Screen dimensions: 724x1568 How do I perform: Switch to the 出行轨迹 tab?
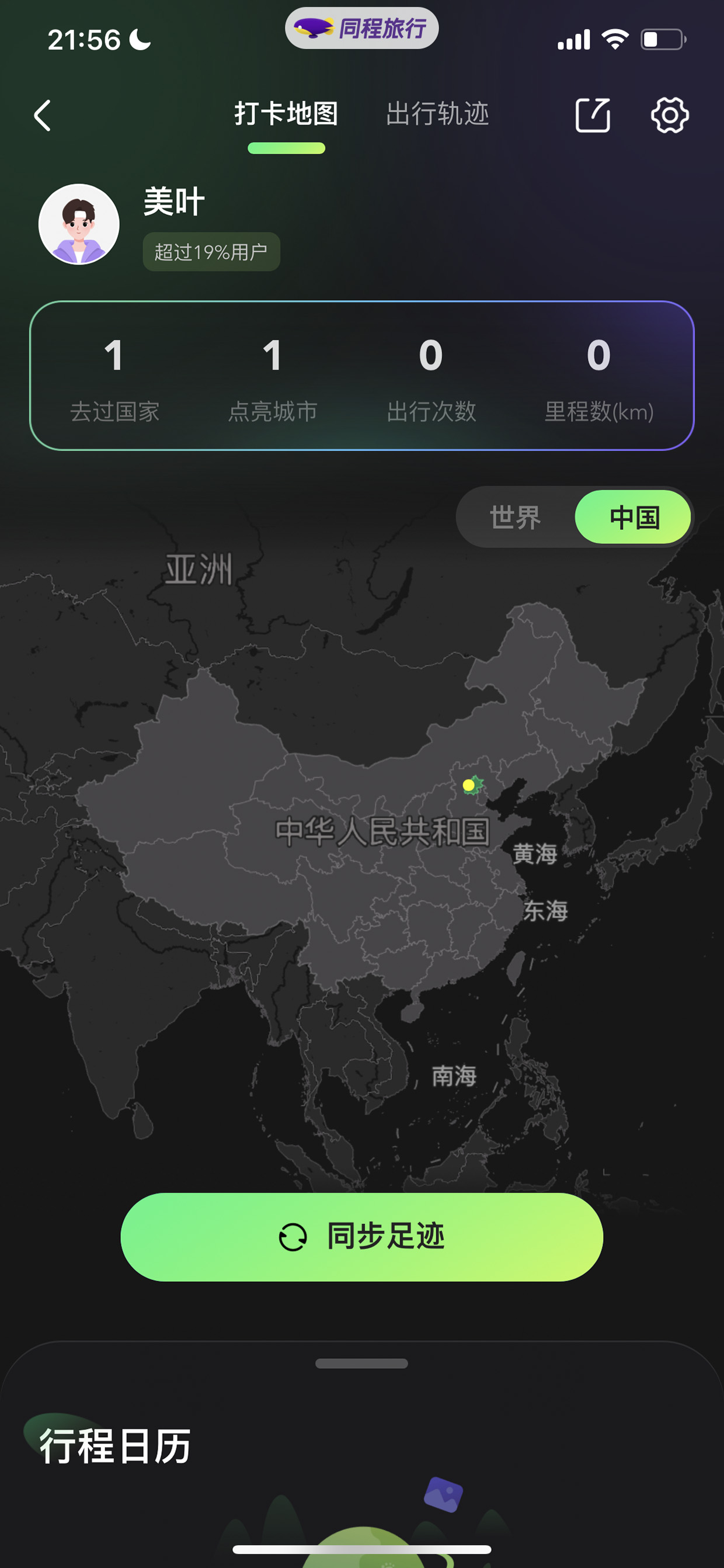437,115
